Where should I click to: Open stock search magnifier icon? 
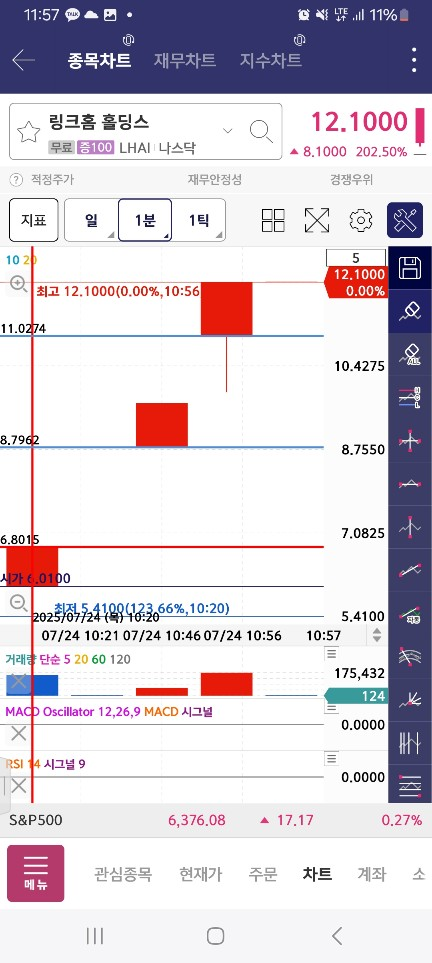[261, 131]
